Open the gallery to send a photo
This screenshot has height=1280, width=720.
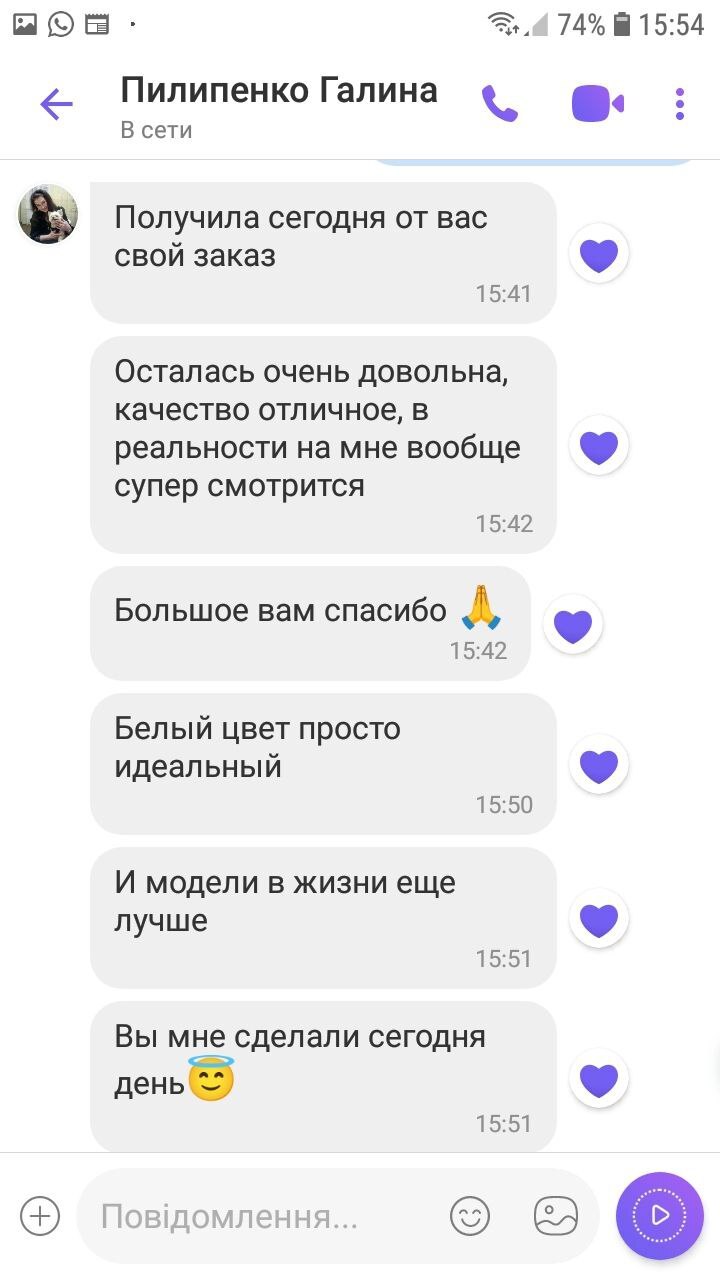(x=556, y=1216)
